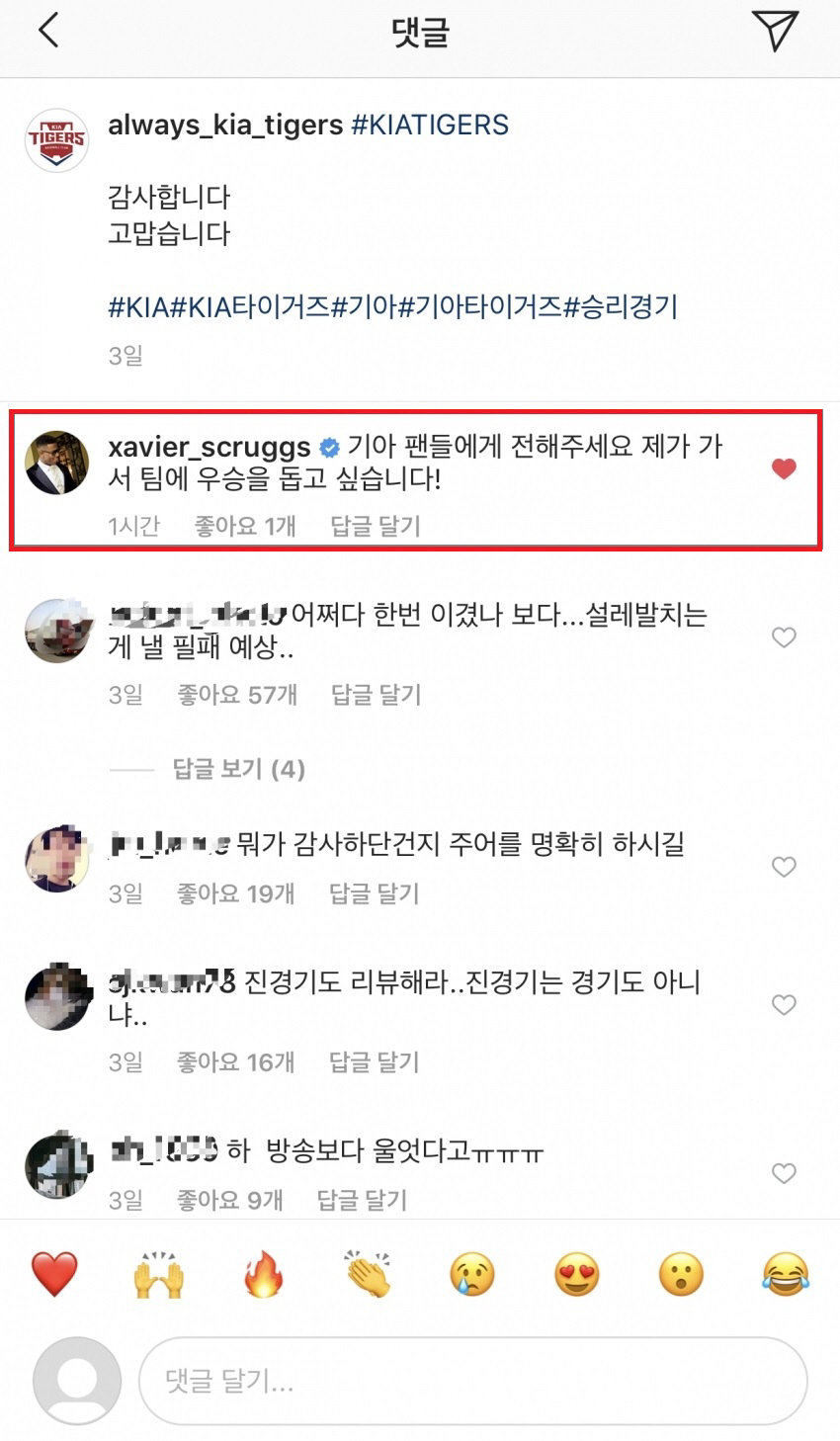Screen dimensions: 840x1441
Task: Open direct share paper plane icon
Action: tap(774, 31)
